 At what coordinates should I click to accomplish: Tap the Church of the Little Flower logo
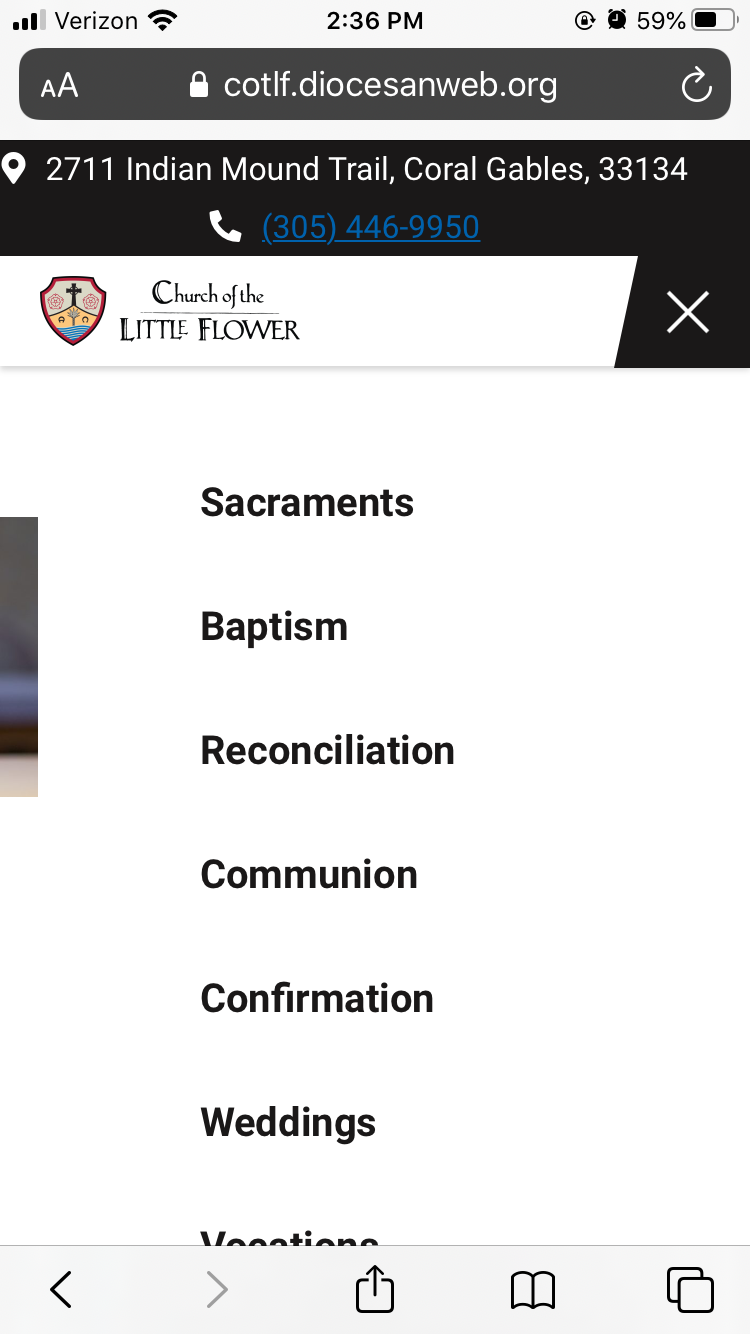(170, 311)
